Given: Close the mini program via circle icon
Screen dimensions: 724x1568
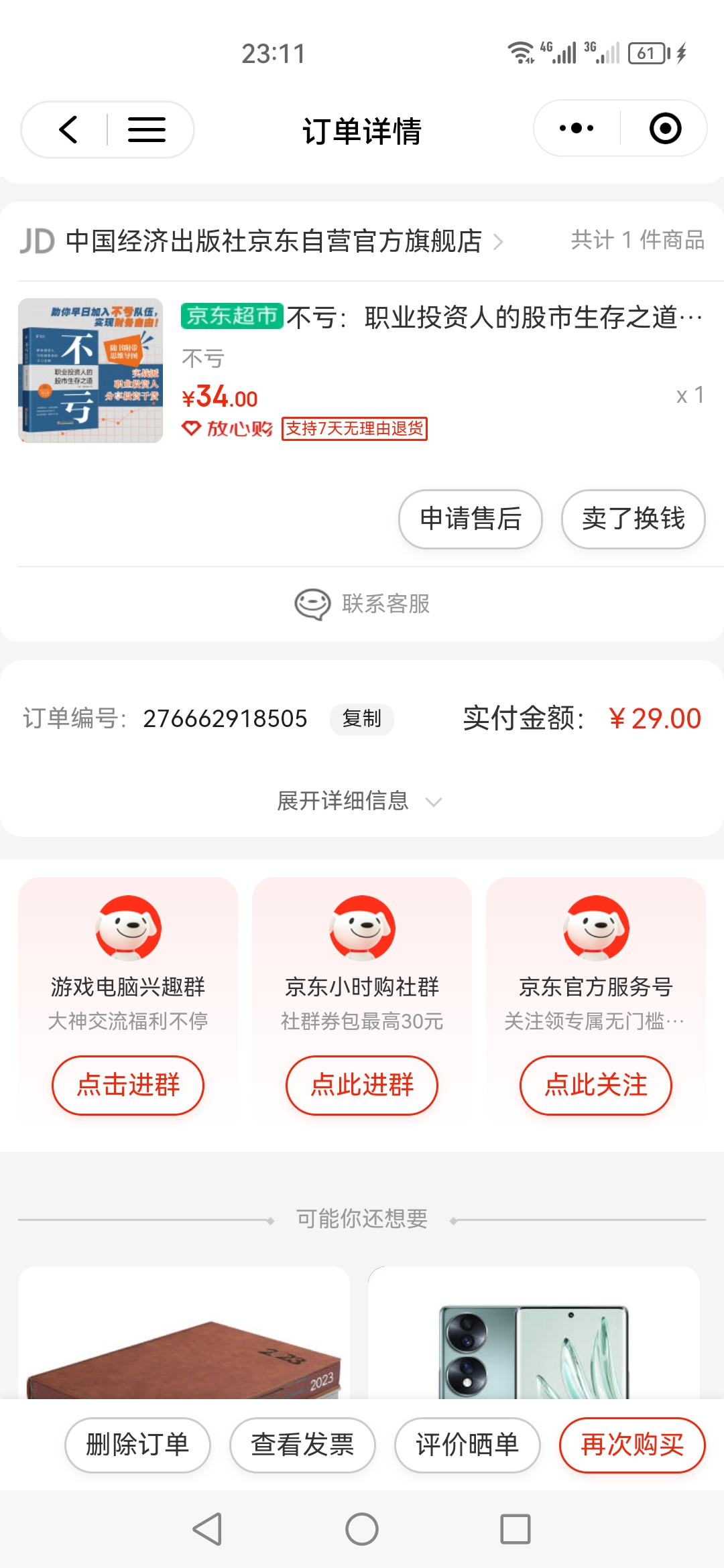Looking at the screenshot, I should 665,128.
